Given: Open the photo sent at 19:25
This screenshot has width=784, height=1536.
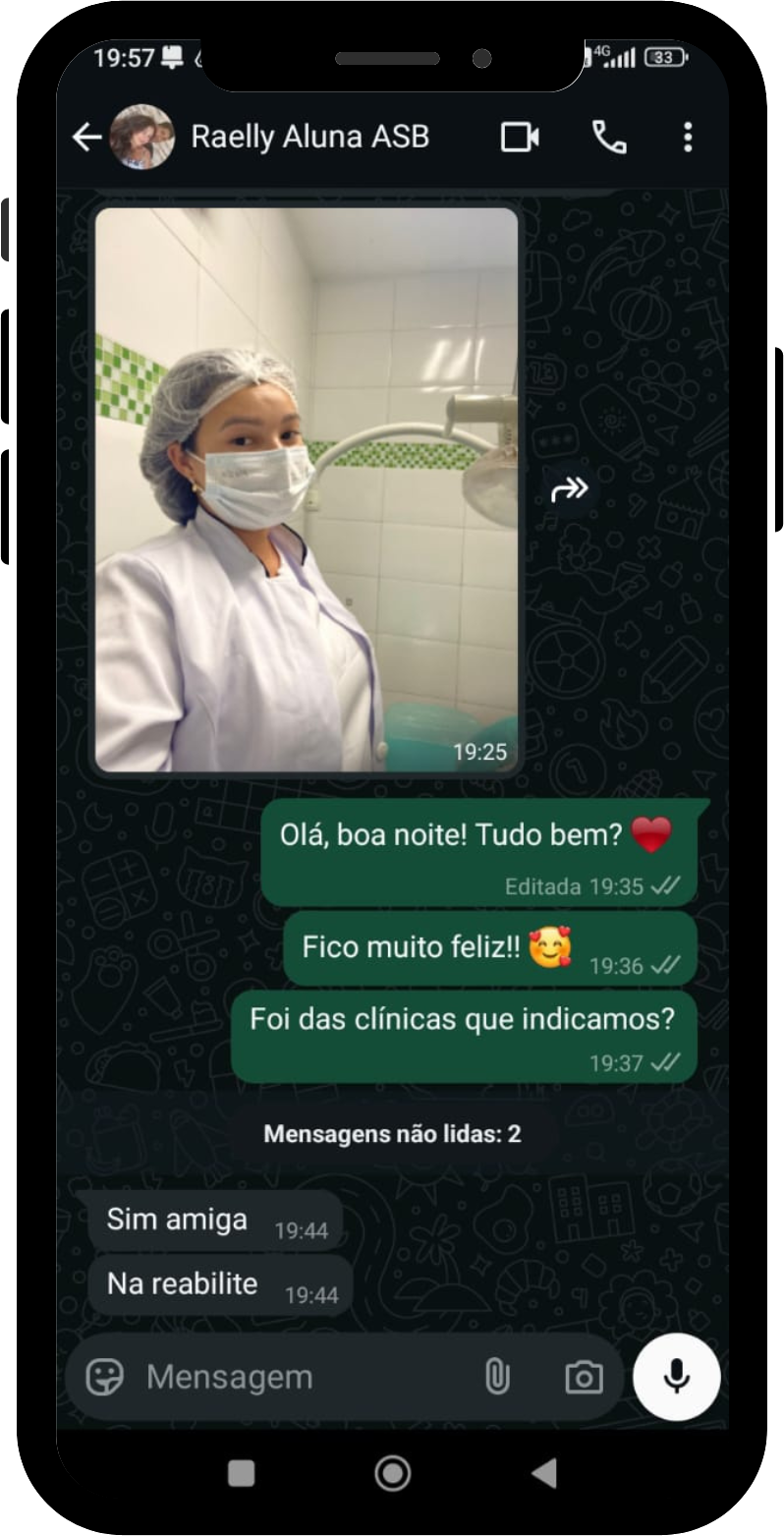Looking at the screenshot, I should point(307,489).
